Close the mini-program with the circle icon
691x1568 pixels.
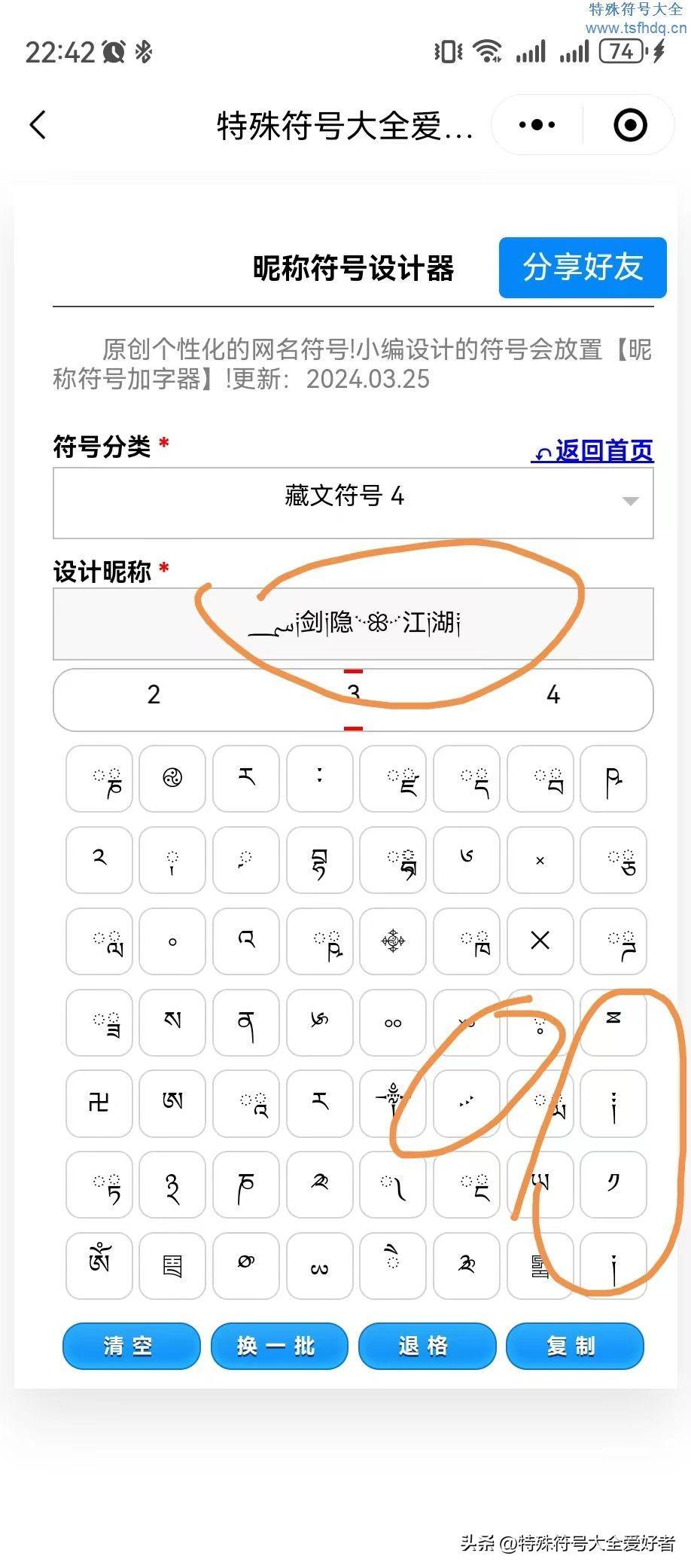click(630, 125)
